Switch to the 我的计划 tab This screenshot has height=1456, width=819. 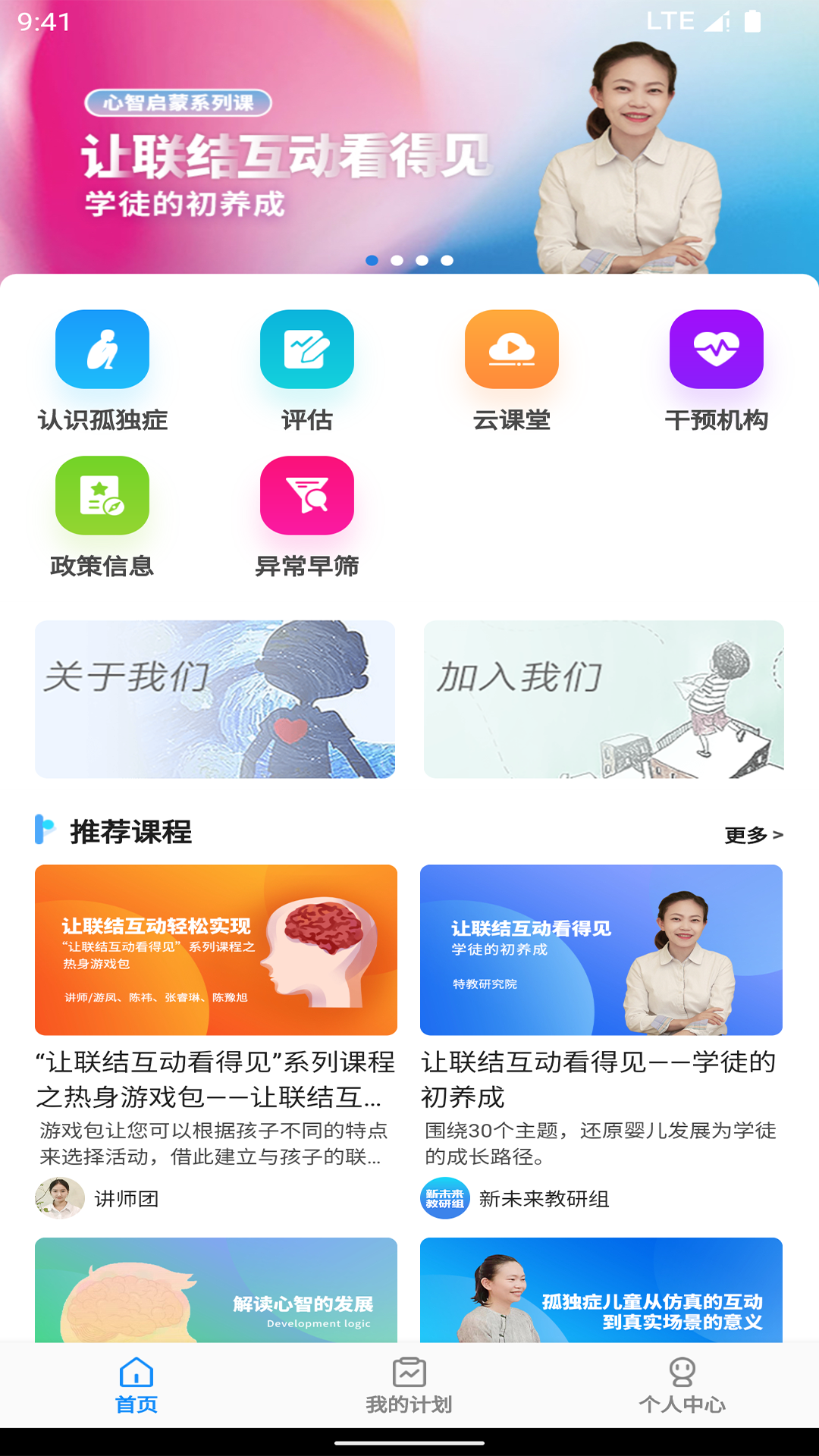tap(409, 1385)
